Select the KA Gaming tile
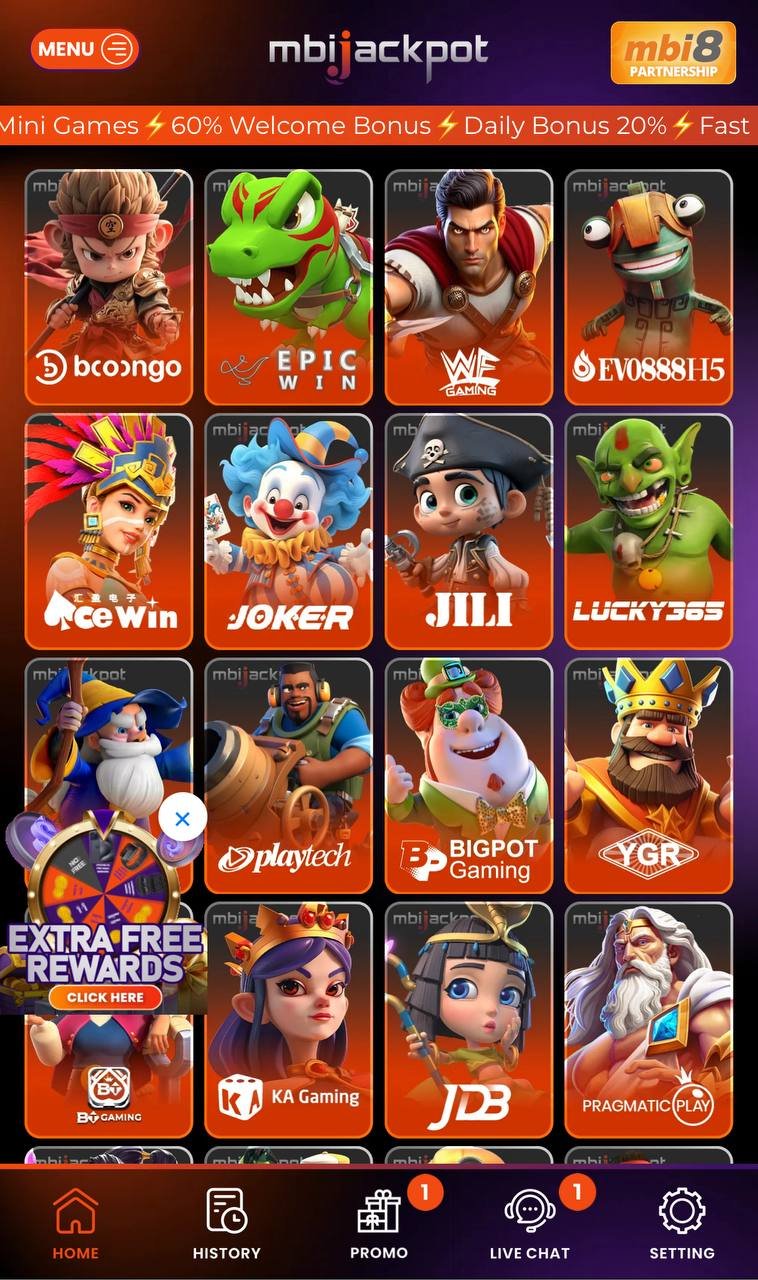 tap(288, 1020)
